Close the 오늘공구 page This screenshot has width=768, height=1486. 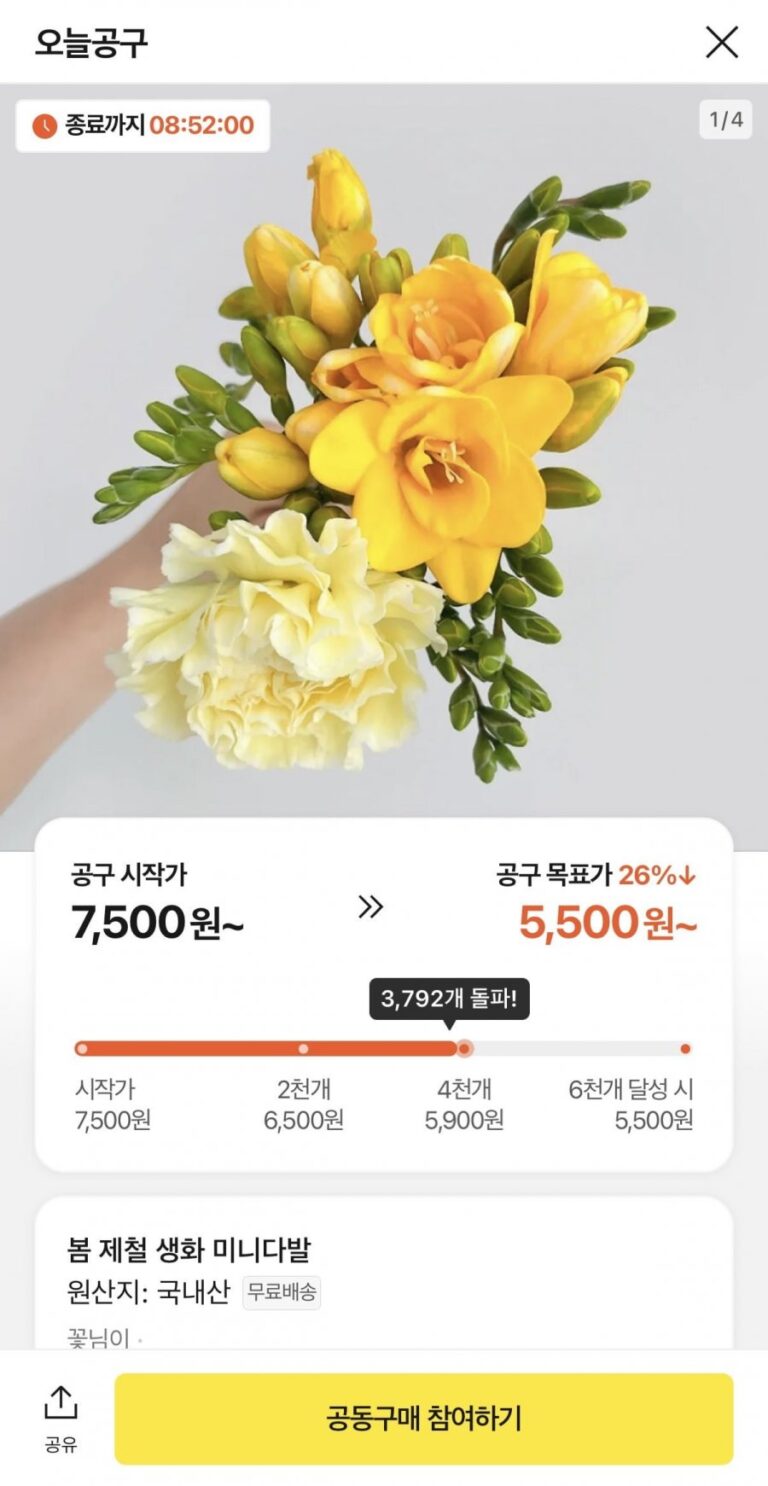pyautogui.click(x=721, y=42)
